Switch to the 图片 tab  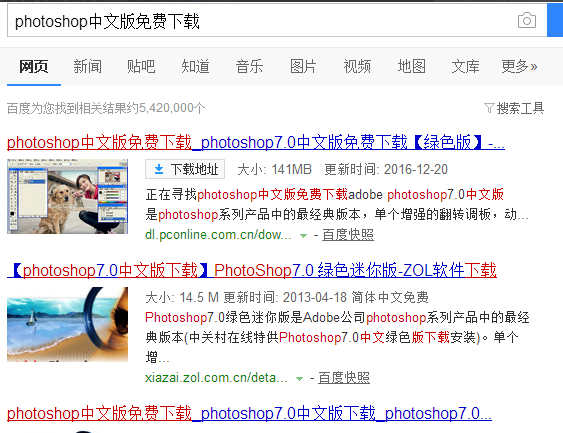[303, 66]
